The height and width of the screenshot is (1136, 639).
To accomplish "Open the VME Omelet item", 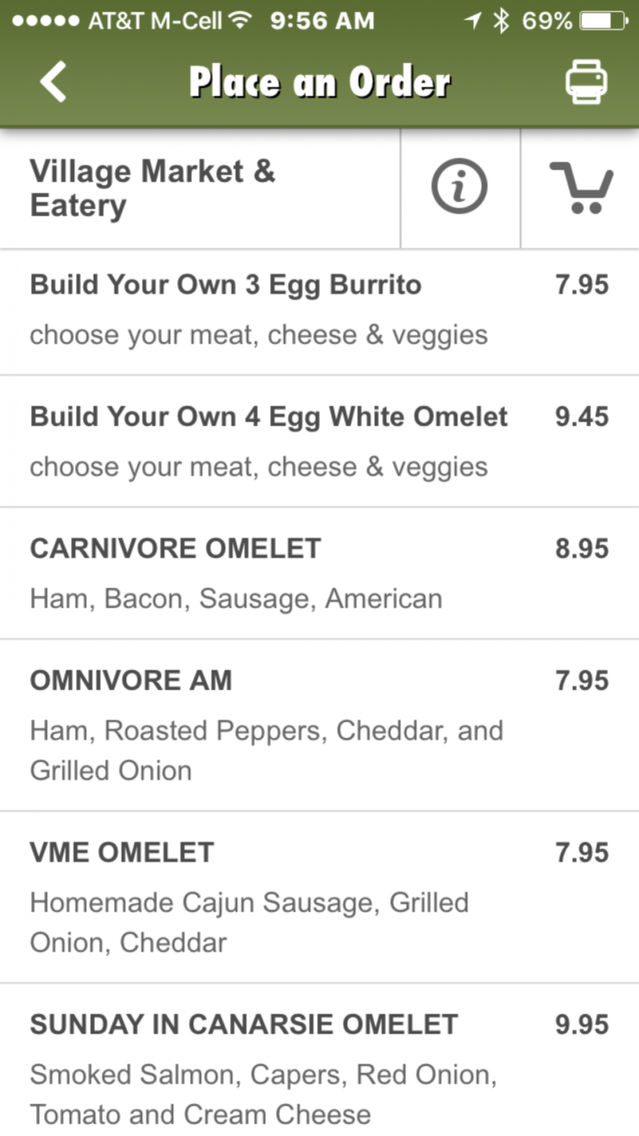I will 320,897.
